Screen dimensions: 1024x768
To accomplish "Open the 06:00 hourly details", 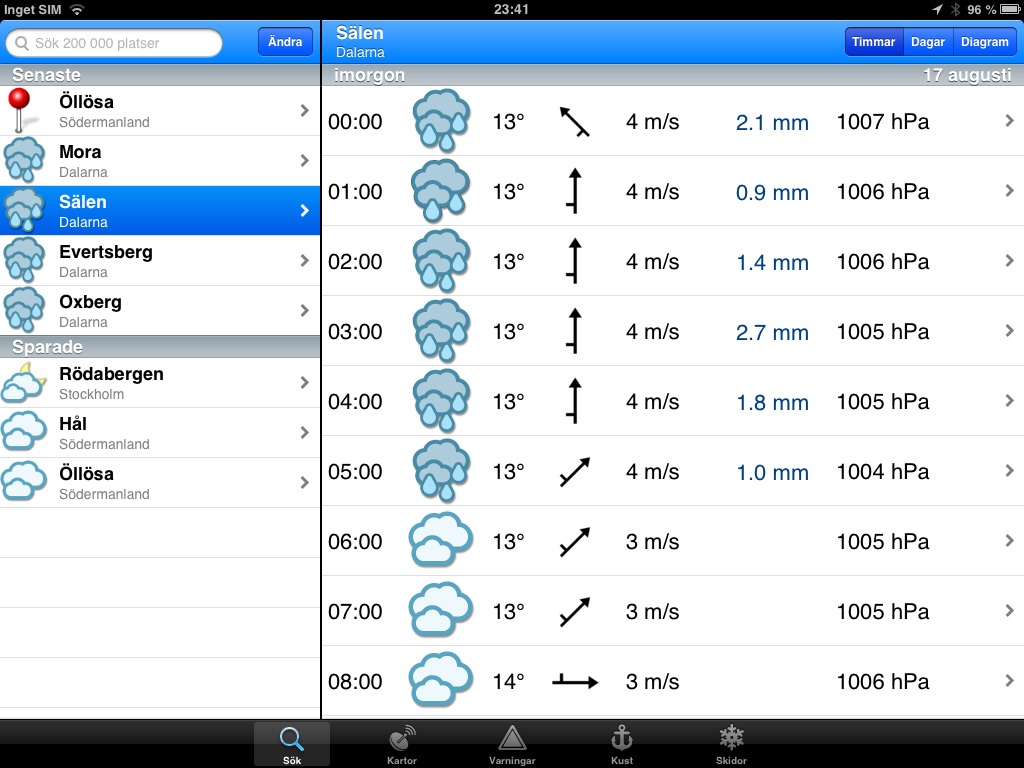I will 670,542.
